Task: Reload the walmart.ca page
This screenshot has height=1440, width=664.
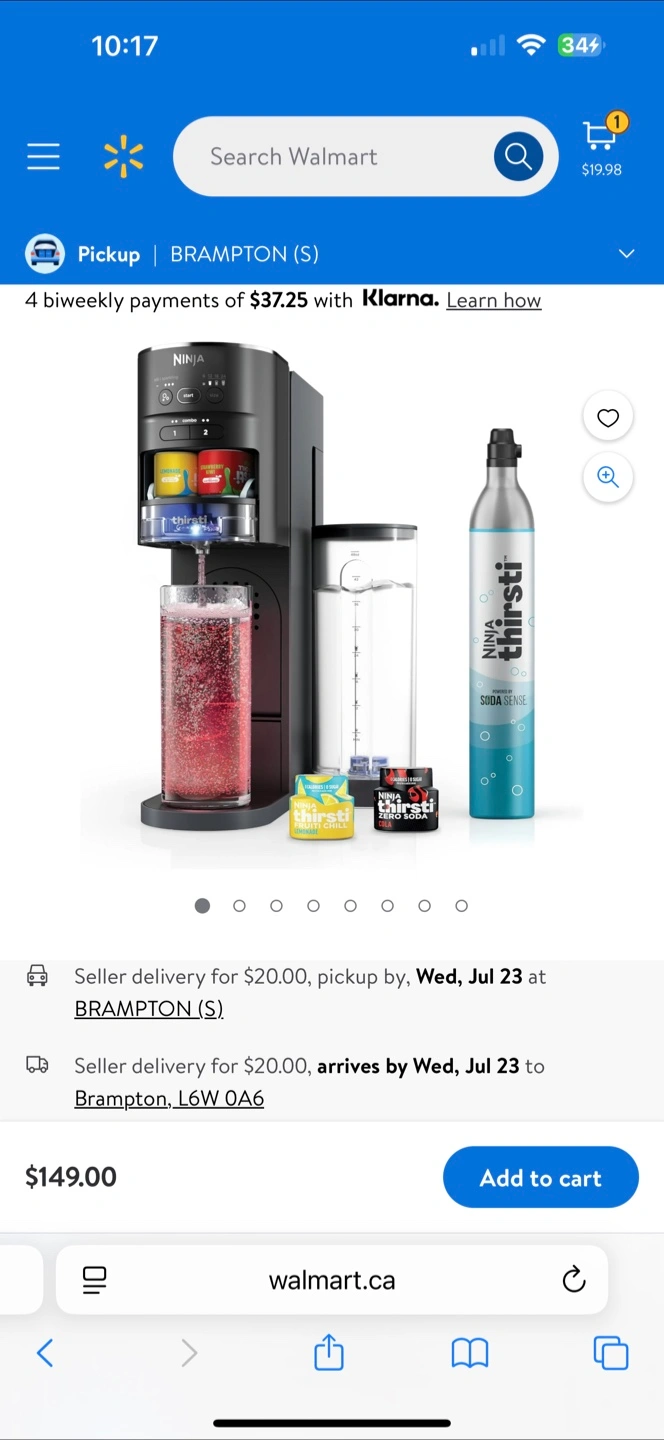Action: pyautogui.click(x=573, y=1280)
